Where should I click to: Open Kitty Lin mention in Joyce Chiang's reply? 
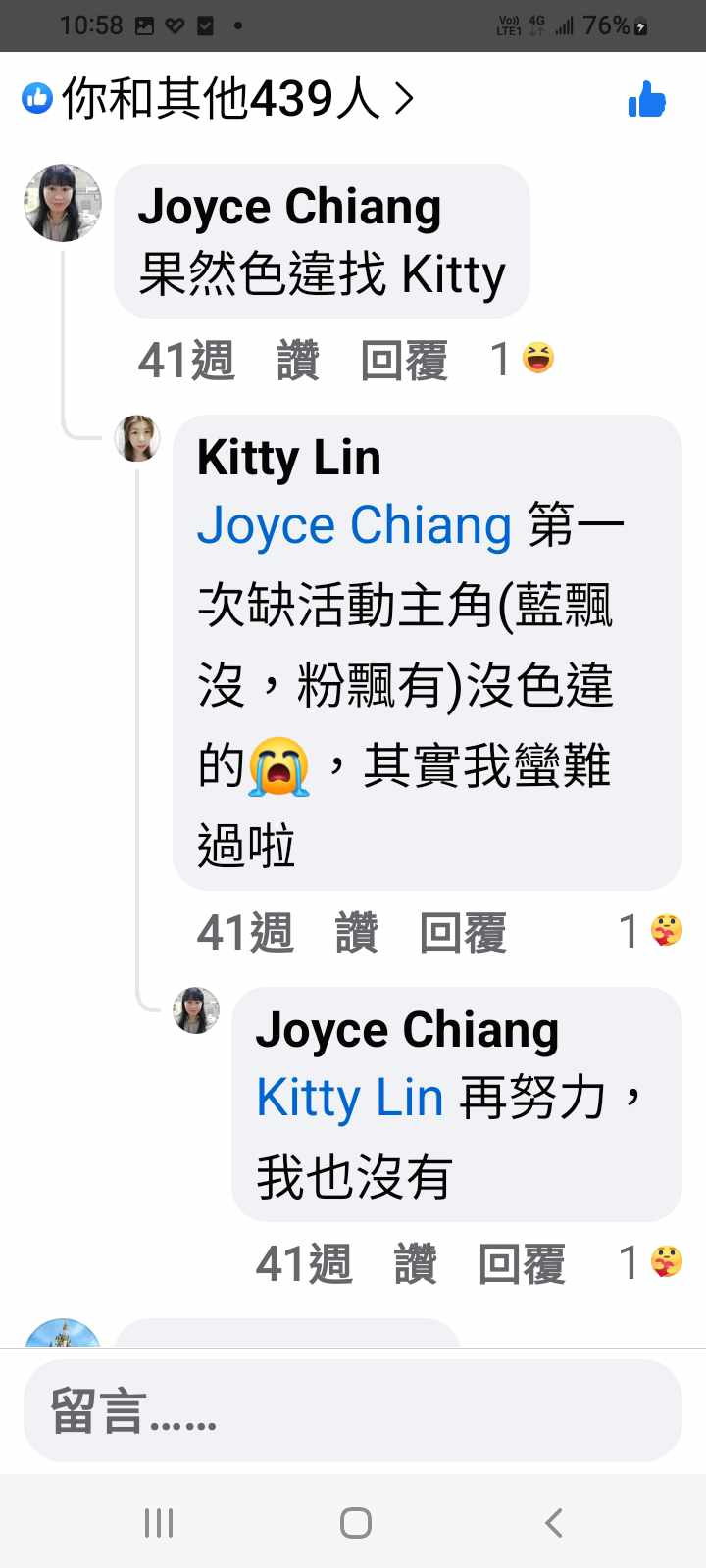pos(349,1098)
